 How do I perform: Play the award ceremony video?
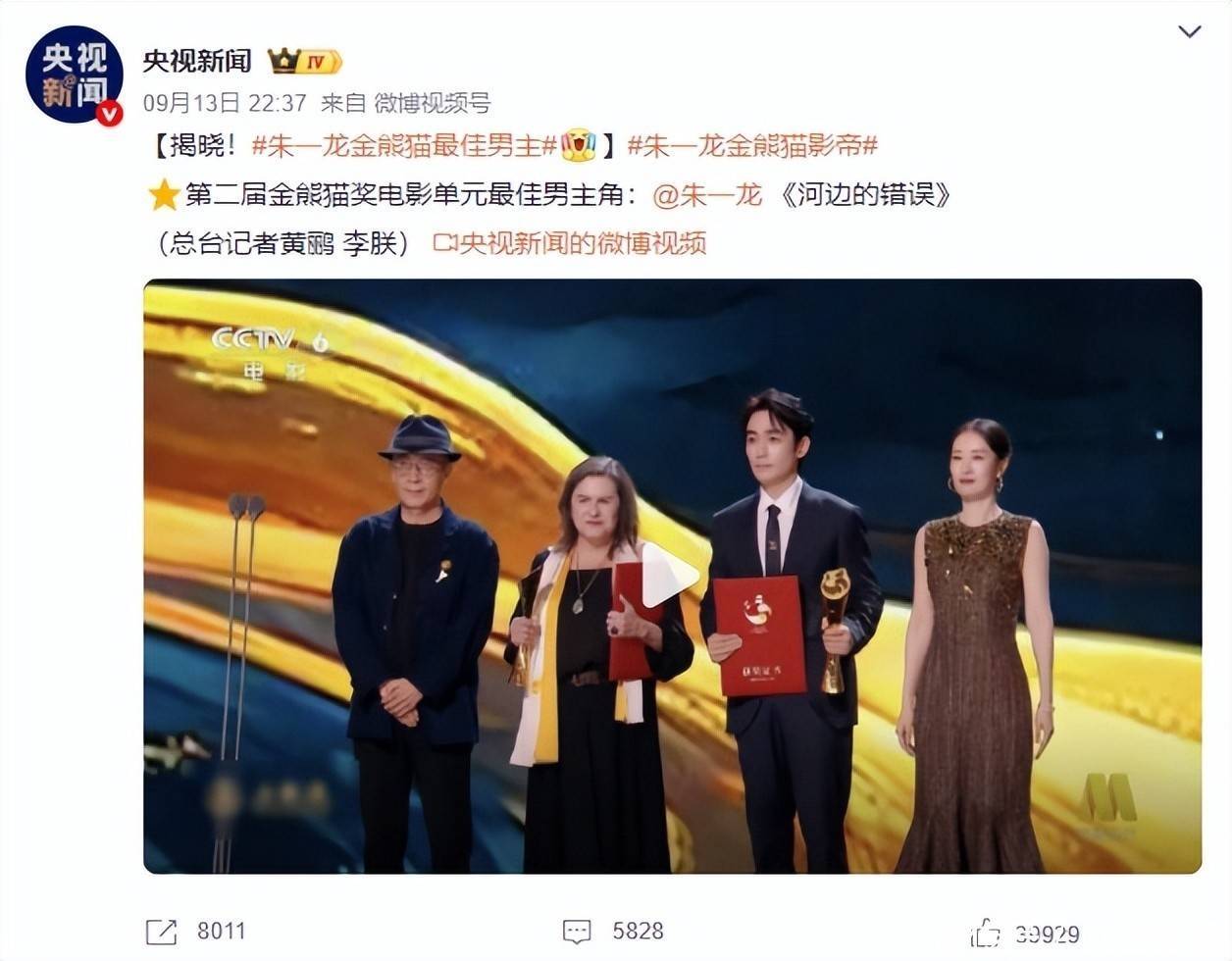671,577
